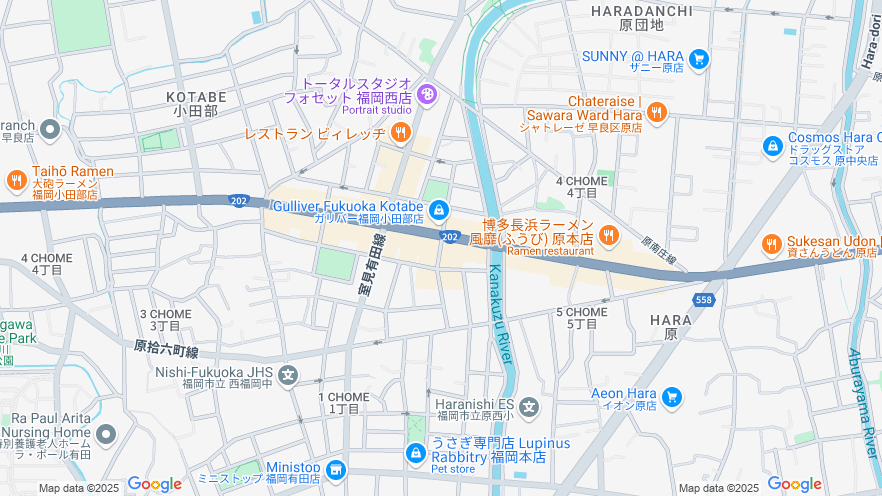The image size is (882, 496).
Task: Open the SUNNY @ HARA store pin
Action: click(698, 58)
